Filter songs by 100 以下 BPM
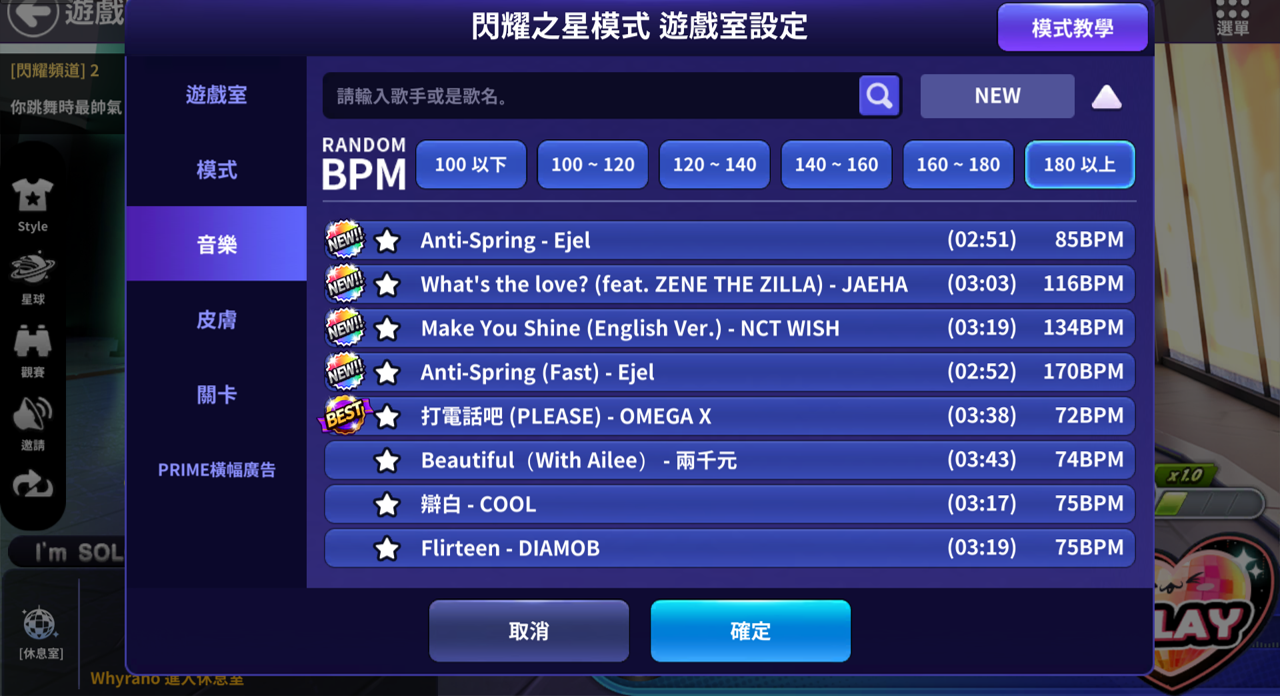The height and width of the screenshot is (696, 1280). coord(471,165)
